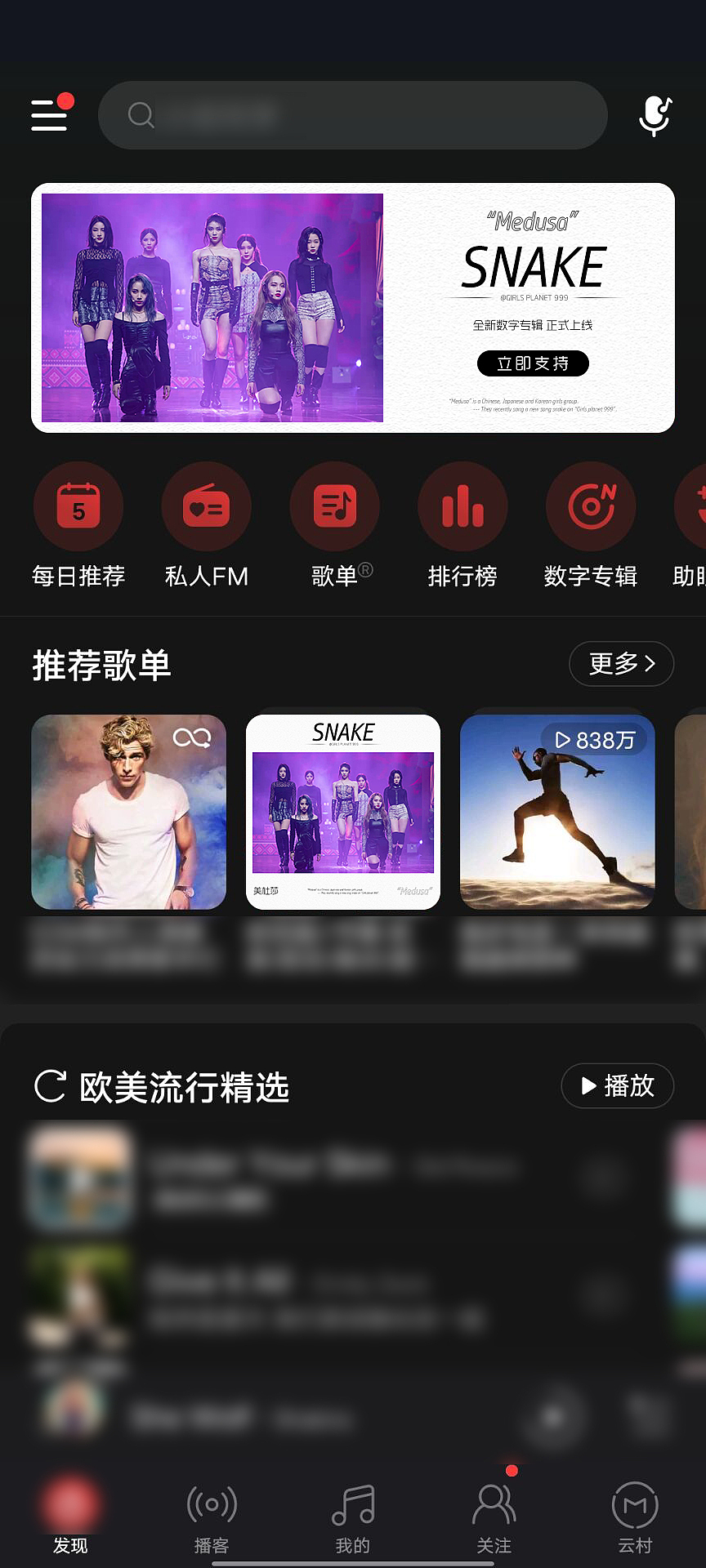Open the playlist with 838万 plays
The image size is (706, 1568).
pos(556,811)
